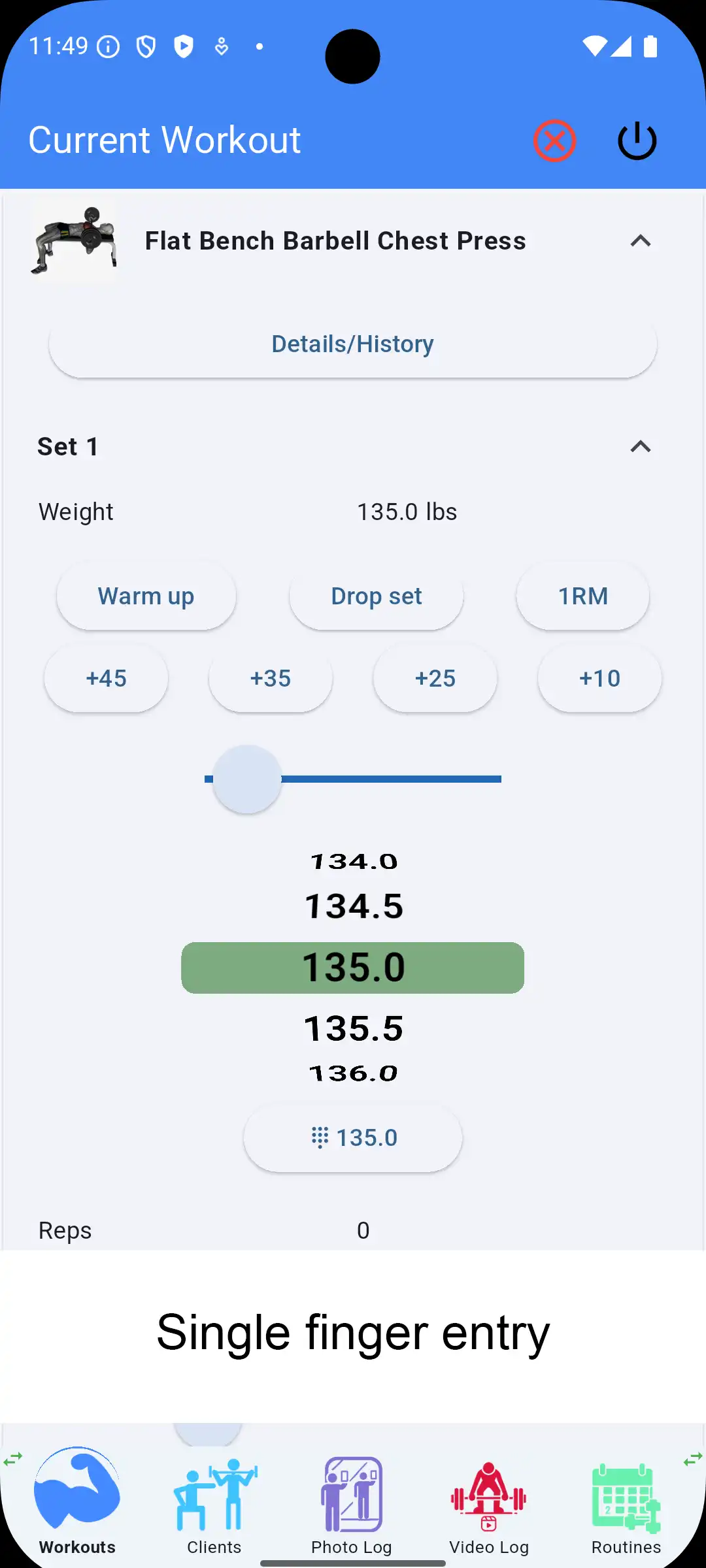
Task: Select 134.5 in the weight picker
Action: tap(353, 907)
